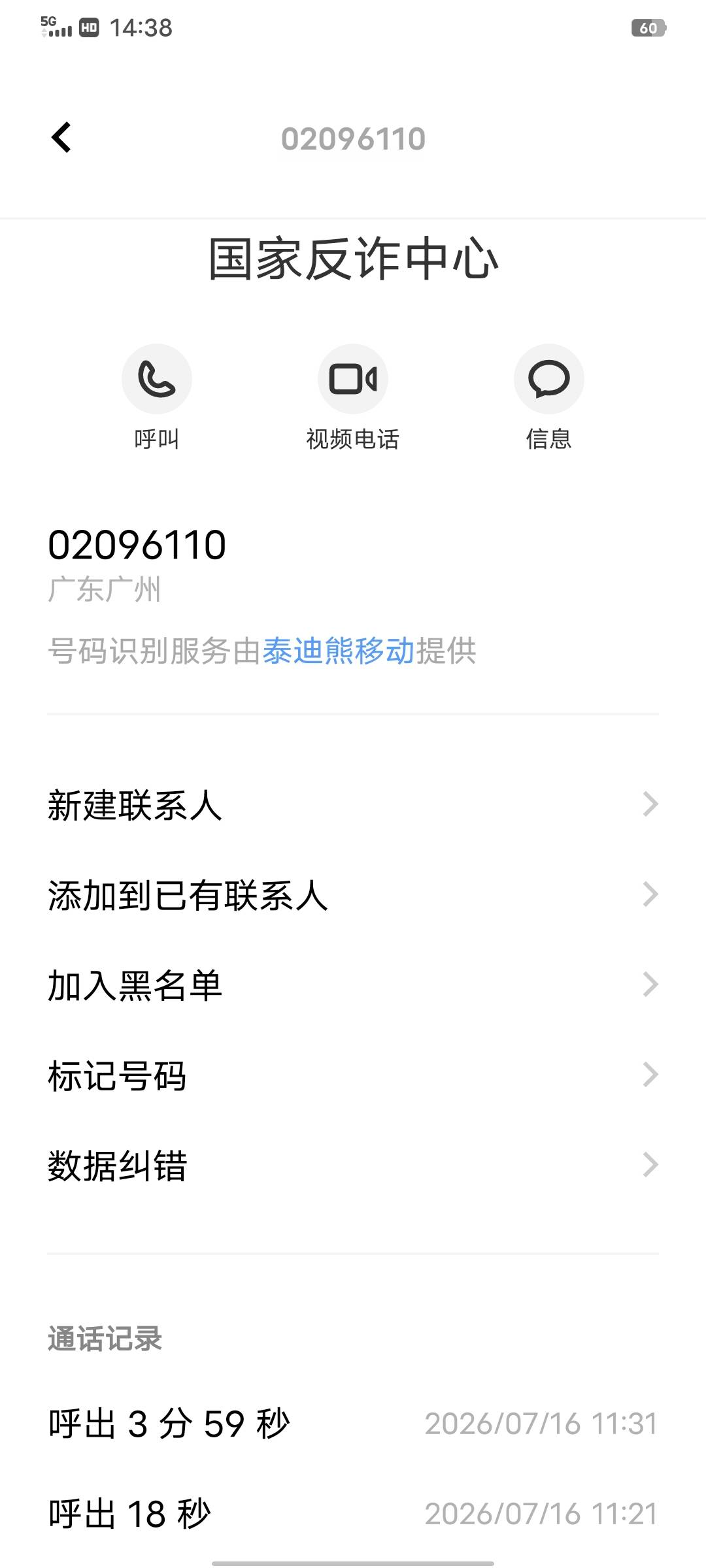The width and height of the screenshot is (706, 1568).
Task: Open the 3 分 59 秒 outgoing call record
Action: tap(353, 1424)
